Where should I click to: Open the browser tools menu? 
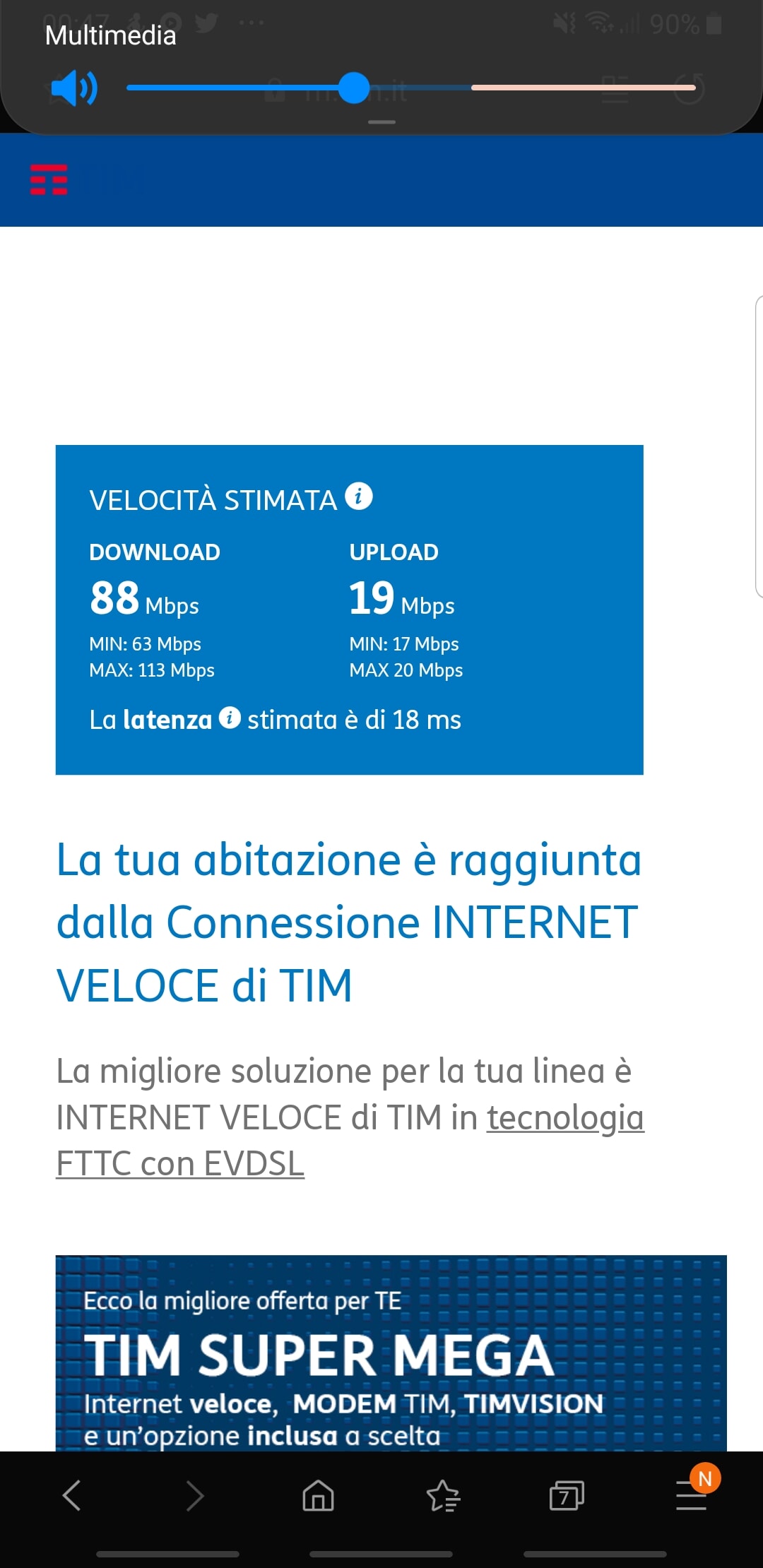pyautogui.click(x=691, y=1495)
